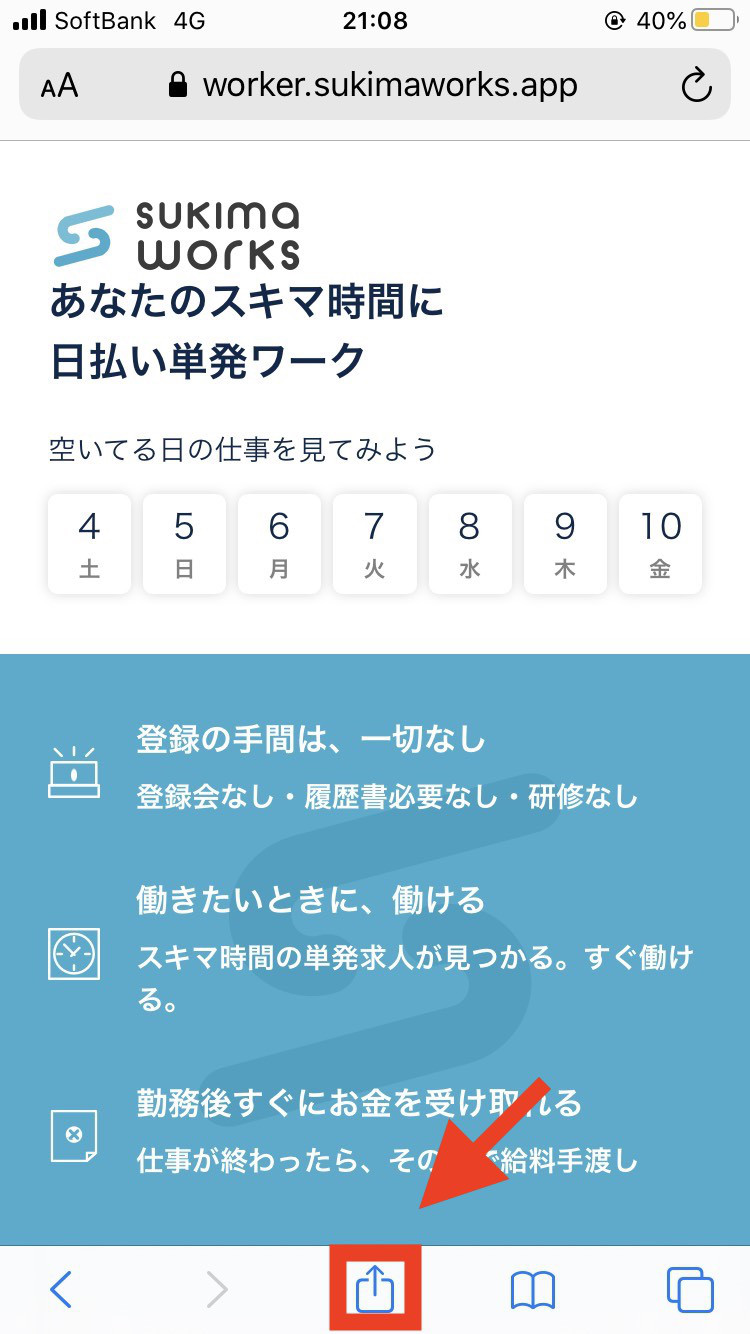Screen dimensions: 750x1334
Task: Go back to the previous page
Action: 61,1290
